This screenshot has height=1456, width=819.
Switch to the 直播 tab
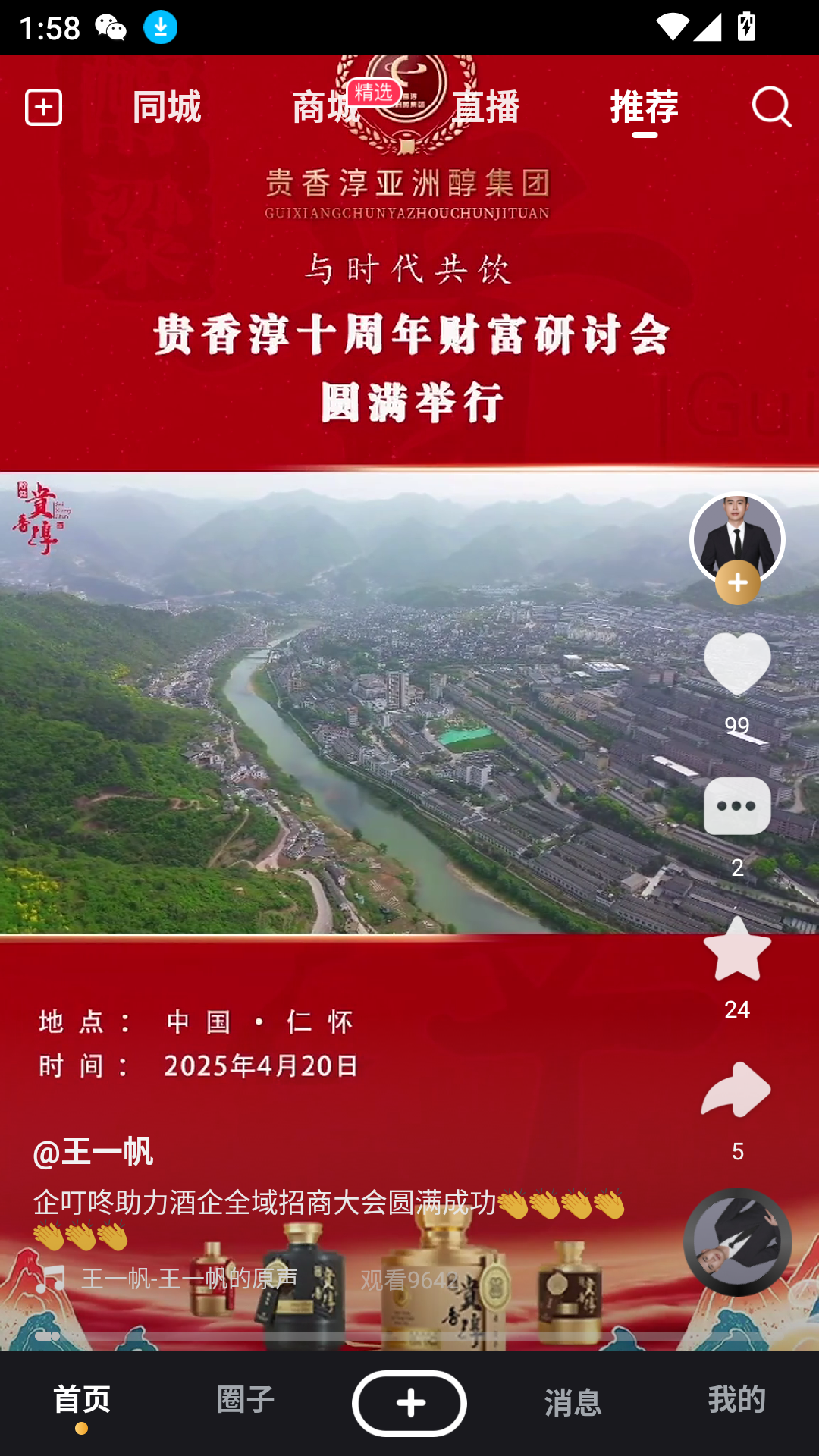click(x=486, y=107)
